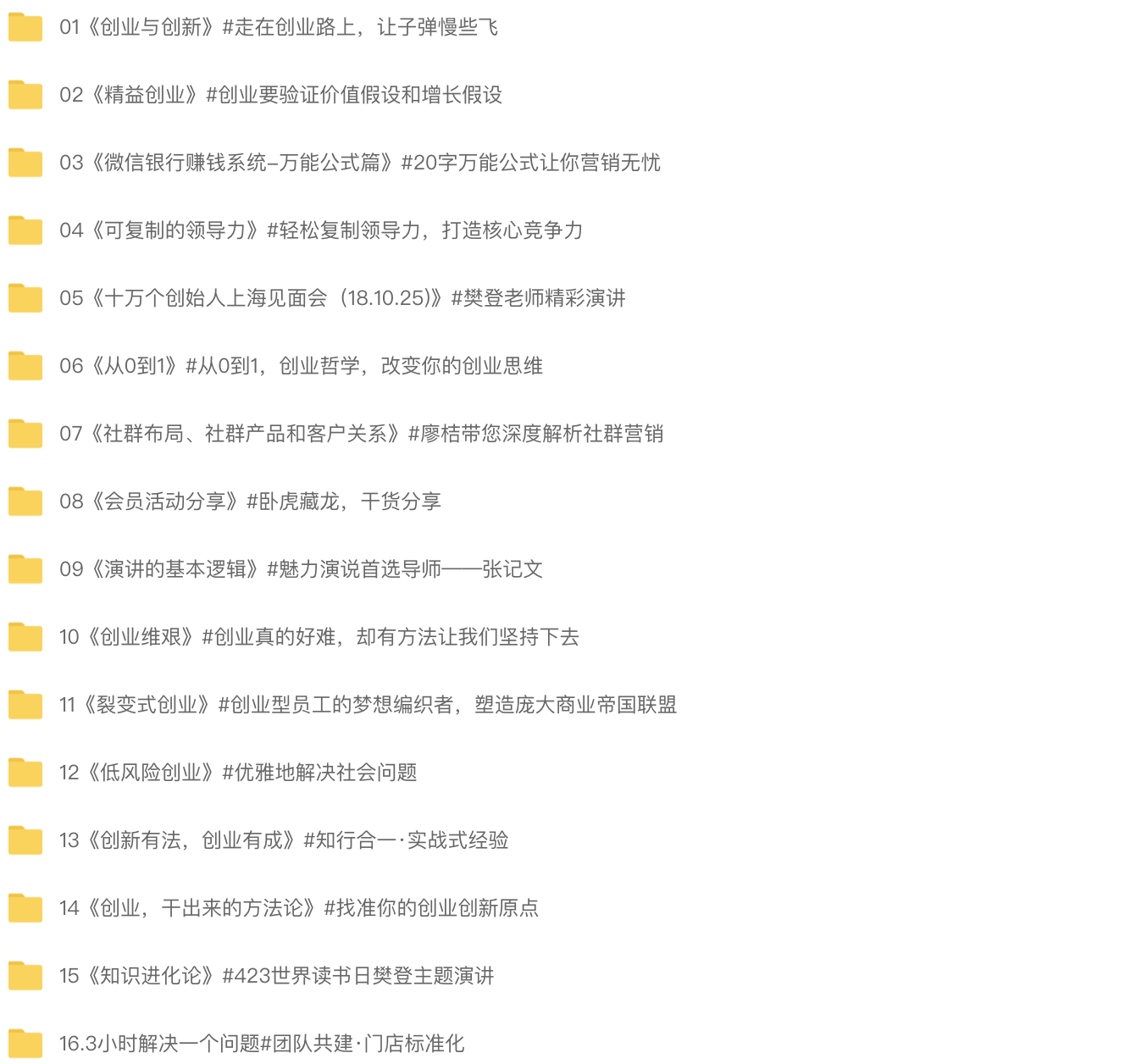
Task: Select folder 04《可复制的领导力》
Action: click(x=320, y=230)
